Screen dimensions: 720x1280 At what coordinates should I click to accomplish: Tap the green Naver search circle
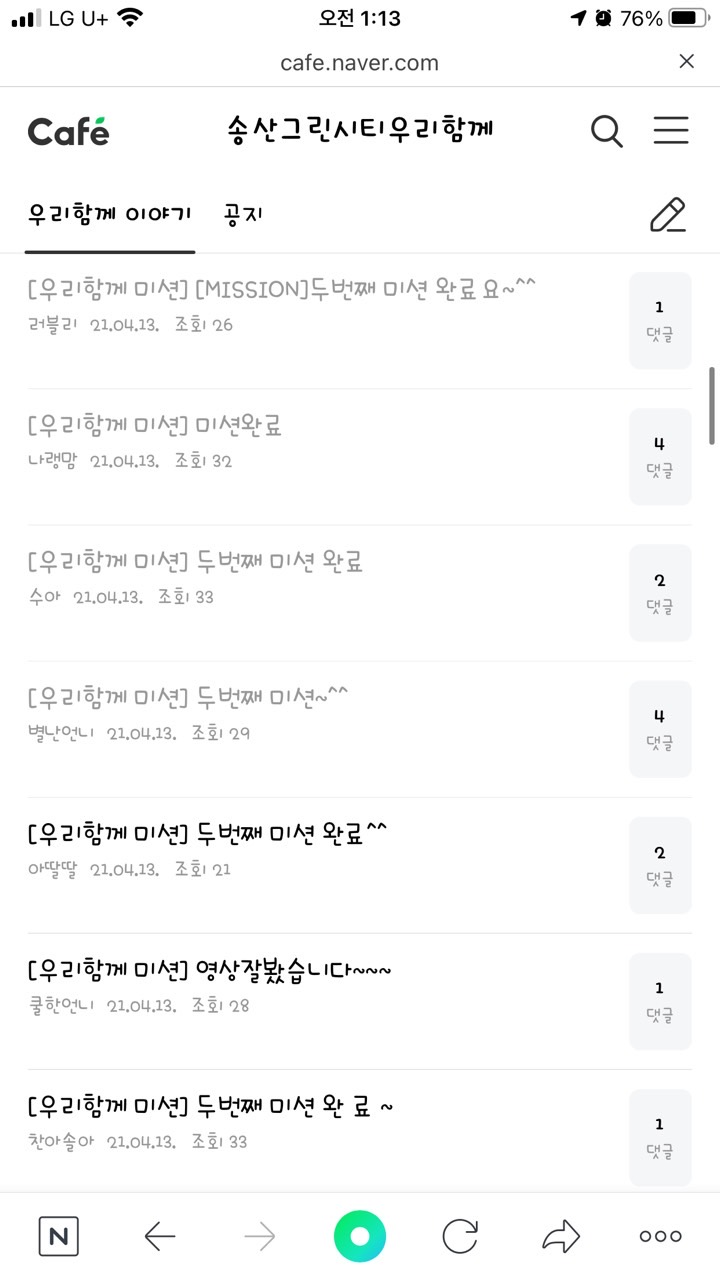[360, 1237]
